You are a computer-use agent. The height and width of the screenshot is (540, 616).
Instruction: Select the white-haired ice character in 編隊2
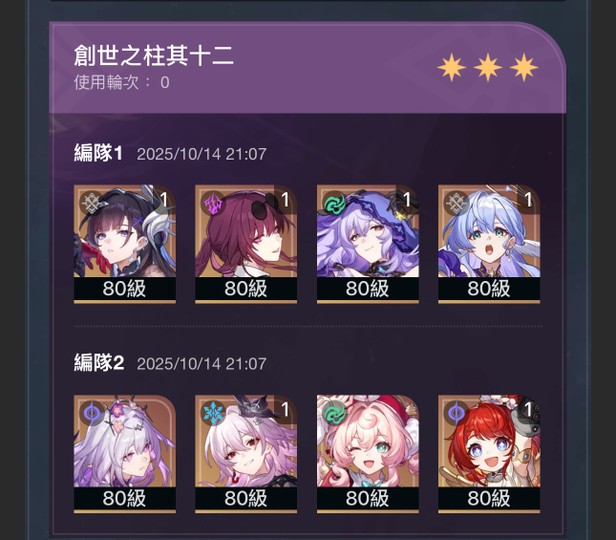(x=246, y=453)
